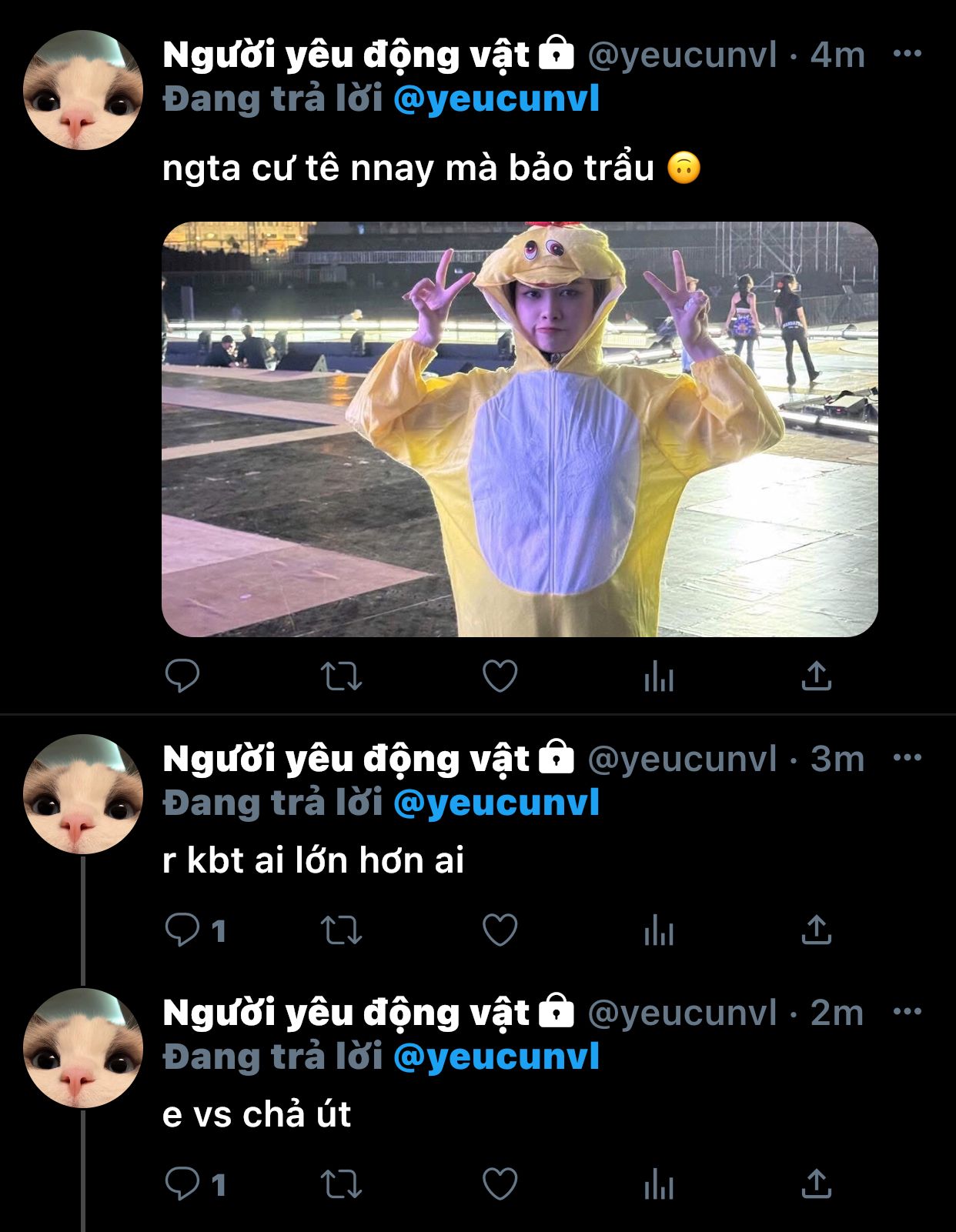Like the tweet "r kbt ai lớn hơn ai"
956x1232 pixels.
500,930
